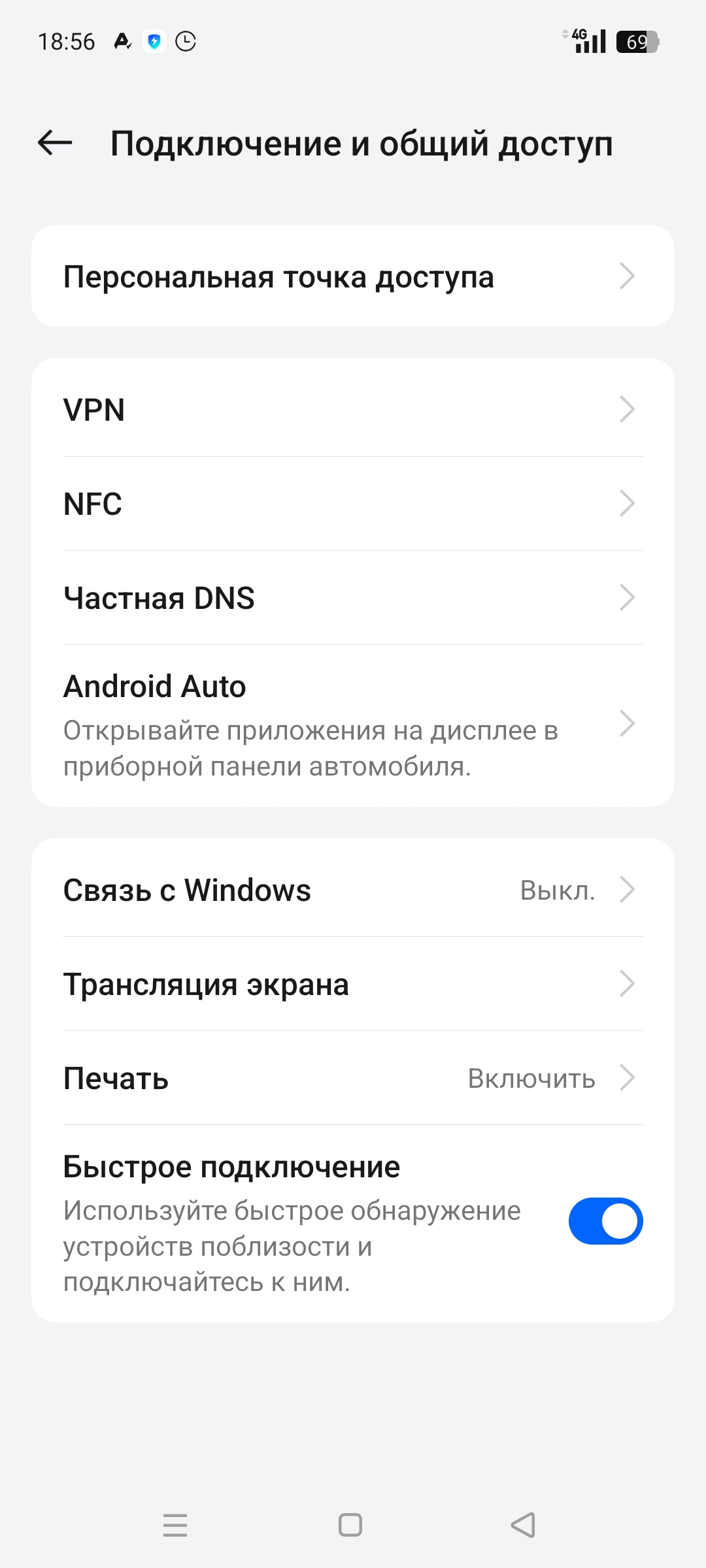Open Персональная точка доступа settings
The height and width of the screenshot is (1568, 706).
click(353, 276)
